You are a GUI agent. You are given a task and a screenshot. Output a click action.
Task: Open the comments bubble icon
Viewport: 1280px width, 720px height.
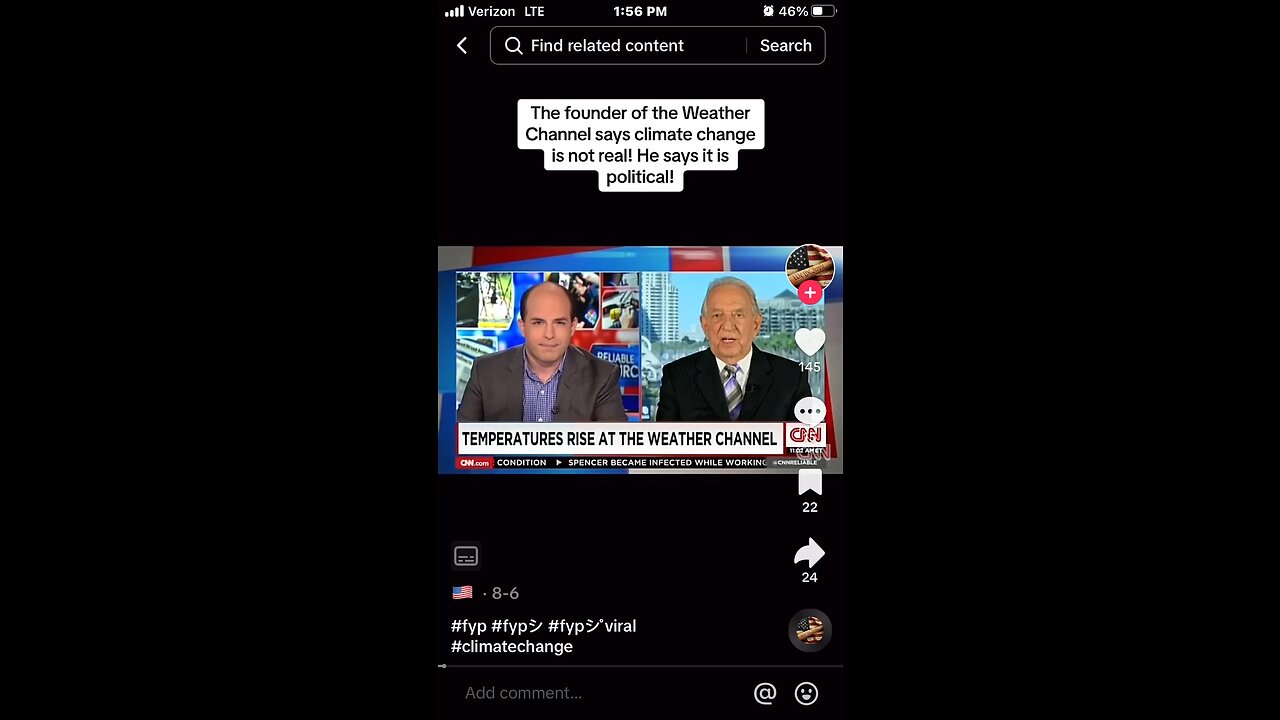[x=810, y=411]
